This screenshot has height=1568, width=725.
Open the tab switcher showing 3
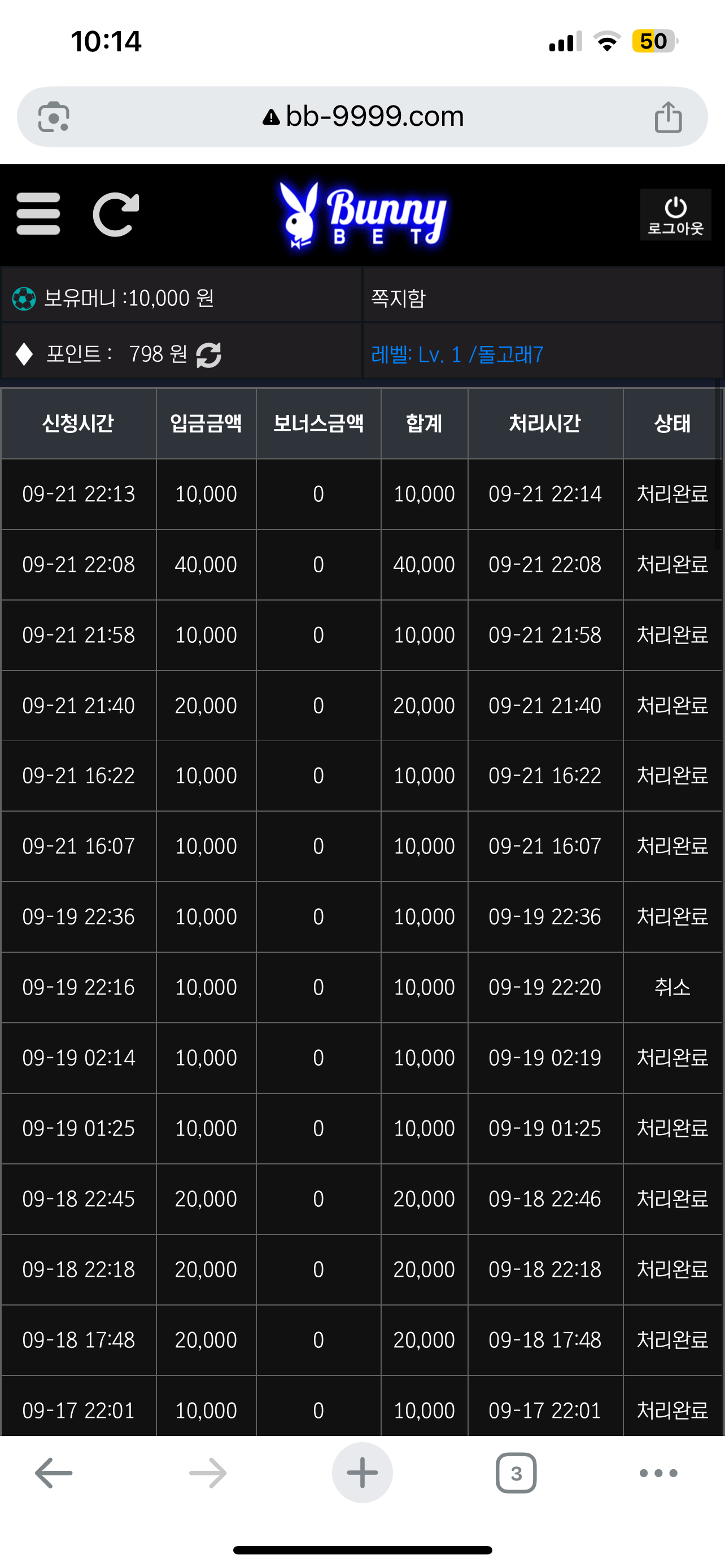(x=516, y=1473)
